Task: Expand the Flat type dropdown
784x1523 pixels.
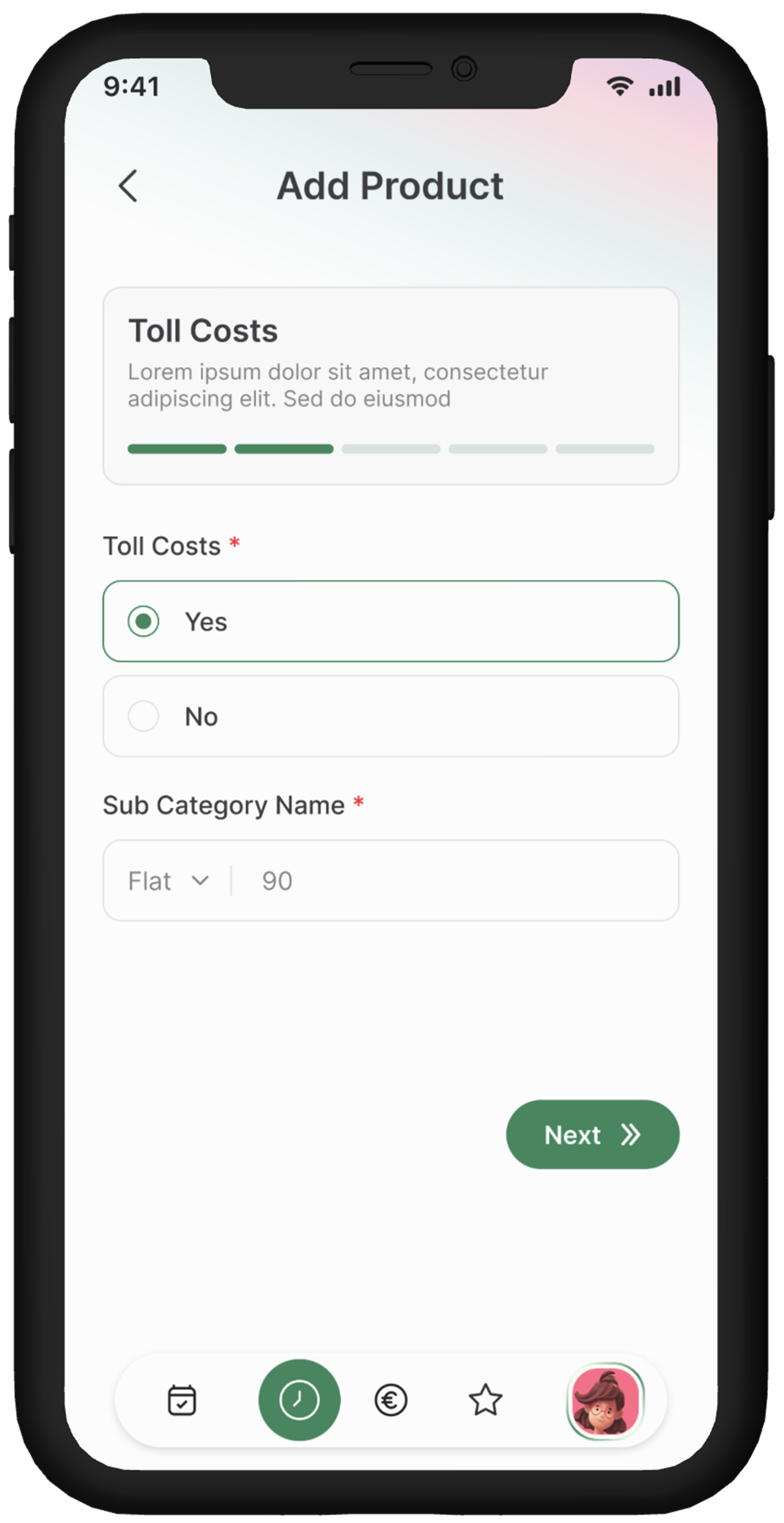Action: click(x=169, y=881)
